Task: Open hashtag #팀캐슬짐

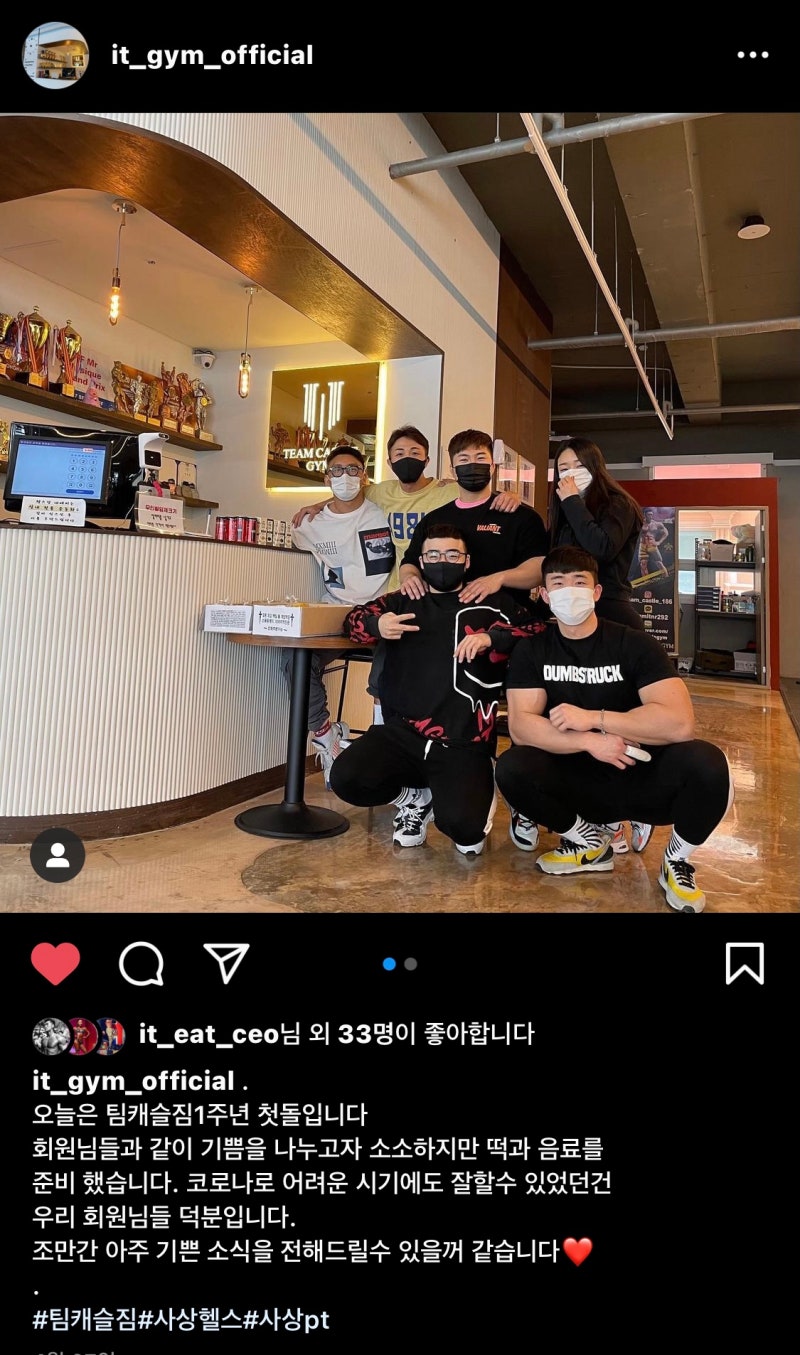Action: (84, 1319)
